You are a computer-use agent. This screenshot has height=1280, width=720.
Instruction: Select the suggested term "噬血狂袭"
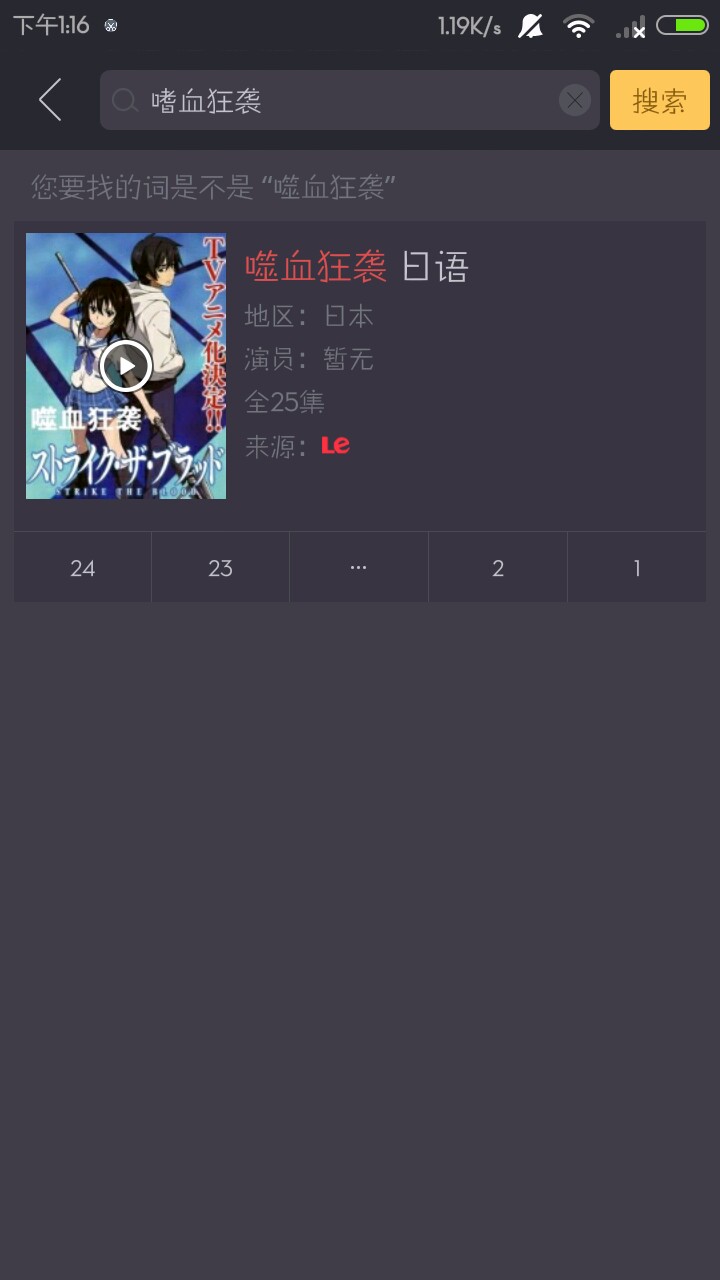tap(329, 187)
